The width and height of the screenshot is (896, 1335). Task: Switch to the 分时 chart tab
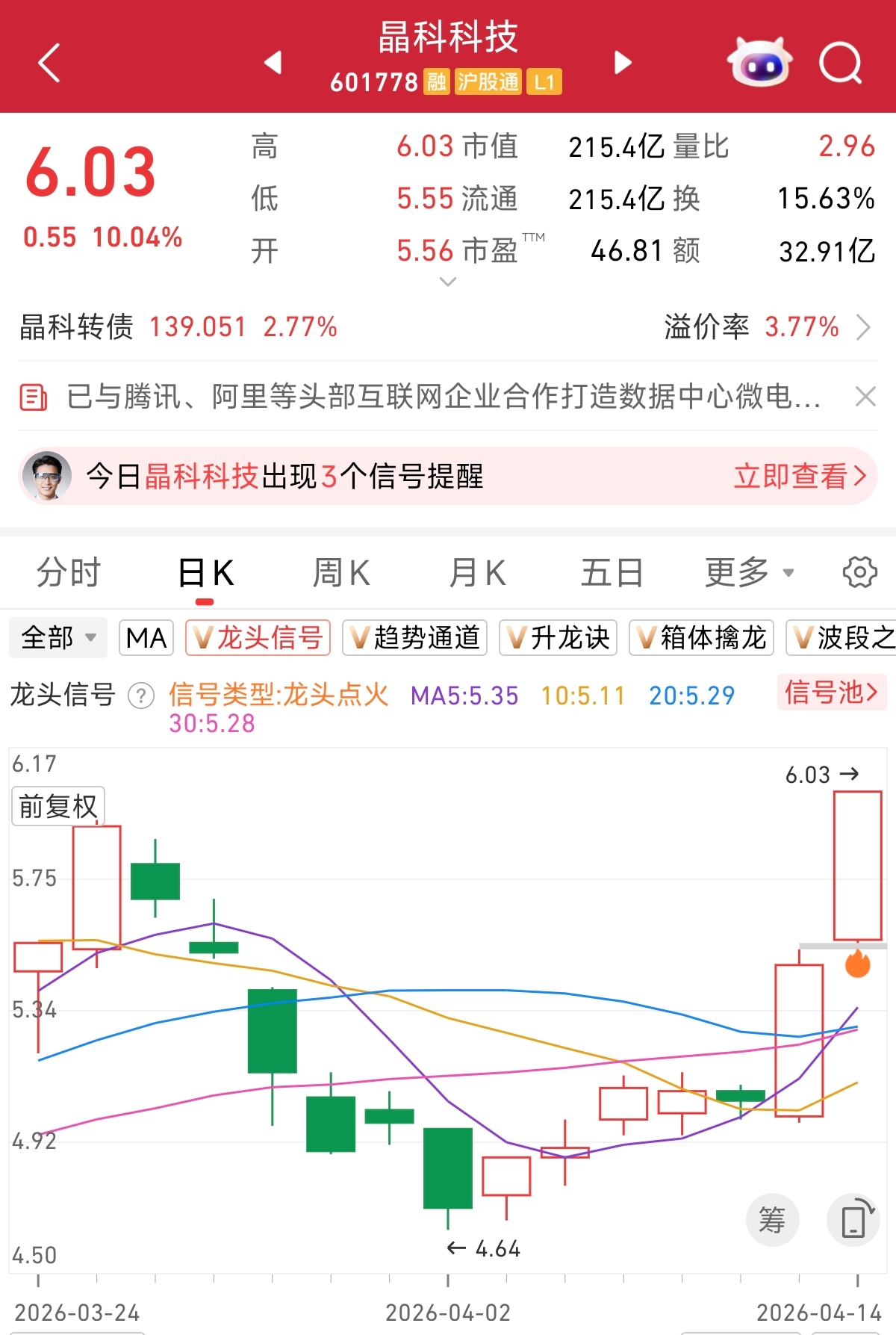(69, 573)
